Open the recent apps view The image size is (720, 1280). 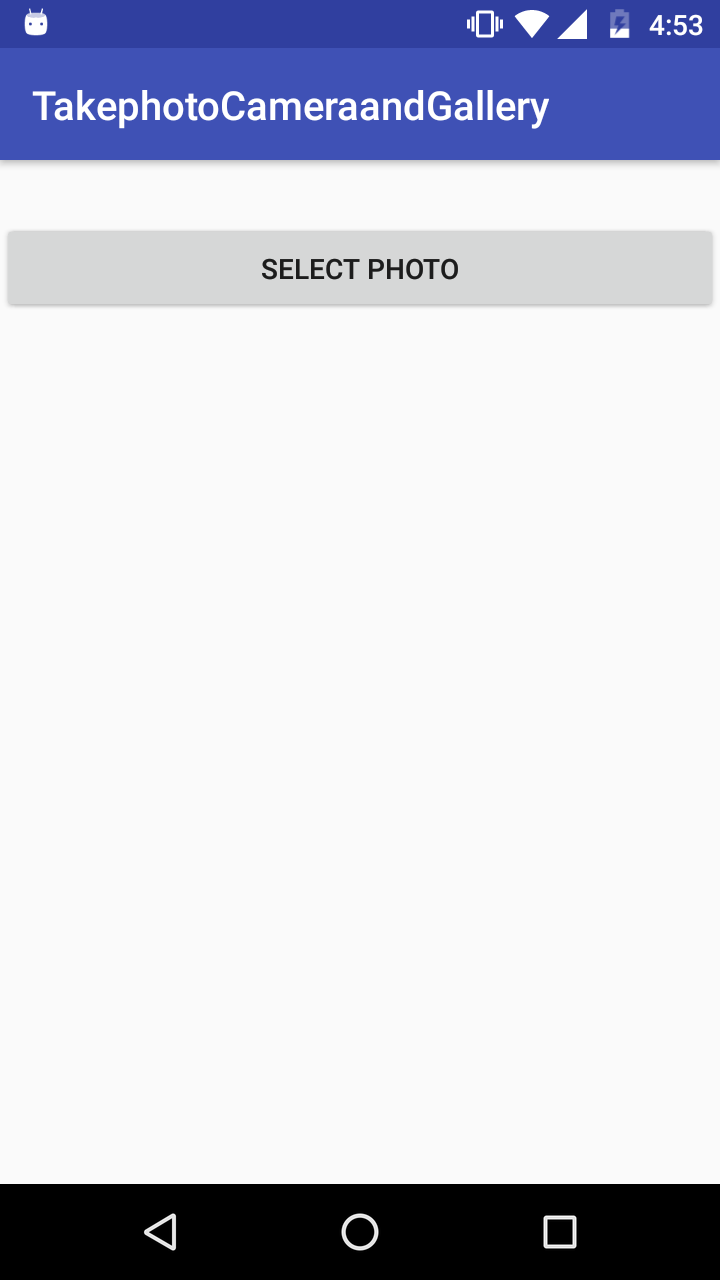560,1232
